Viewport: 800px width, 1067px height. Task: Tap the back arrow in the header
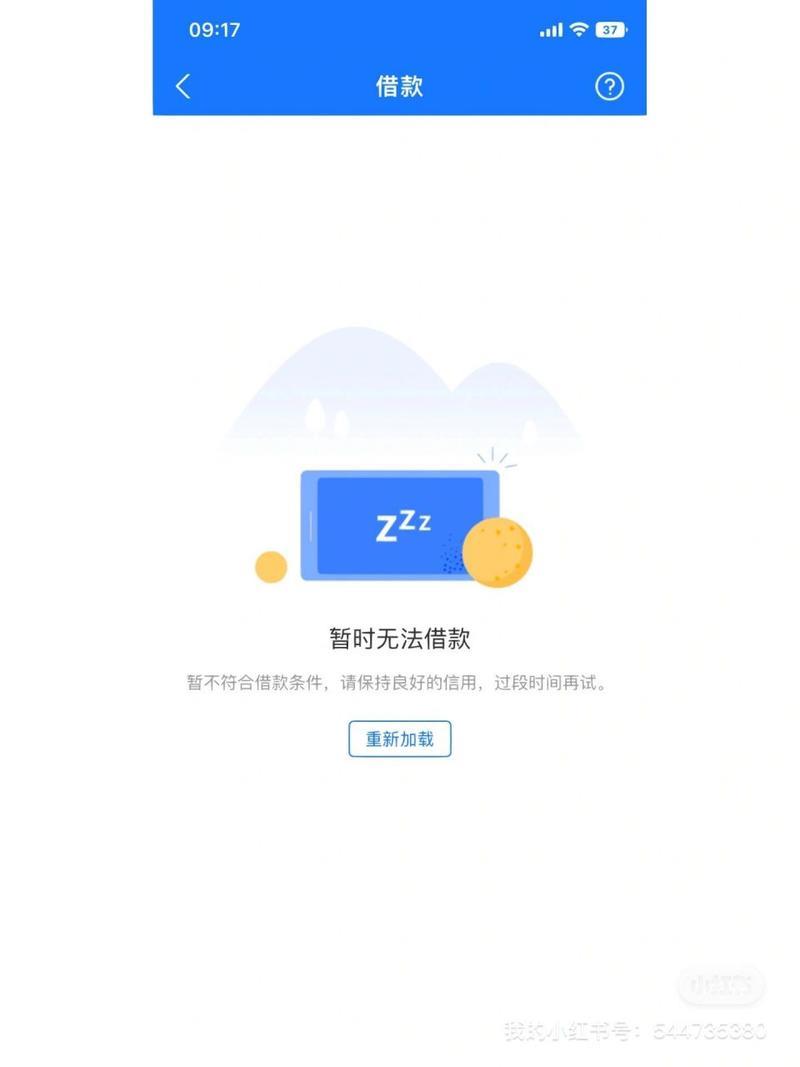[x=183, y=87]
